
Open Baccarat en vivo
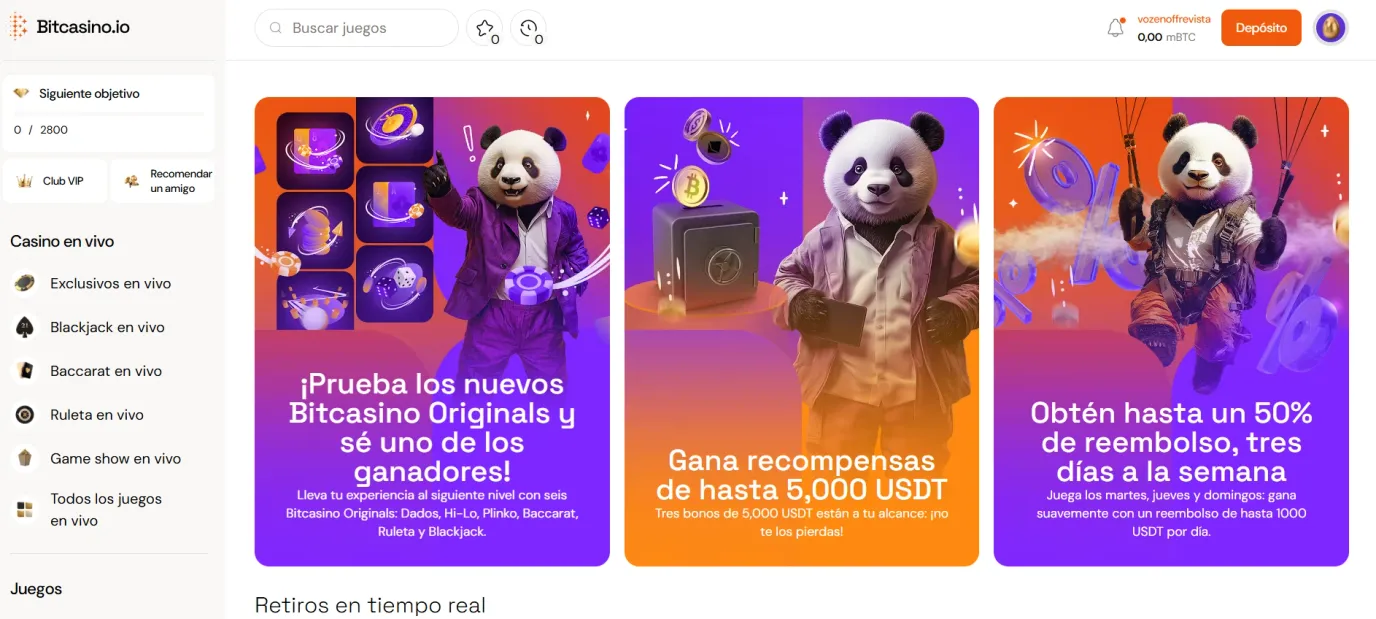(x=105, y=371)
